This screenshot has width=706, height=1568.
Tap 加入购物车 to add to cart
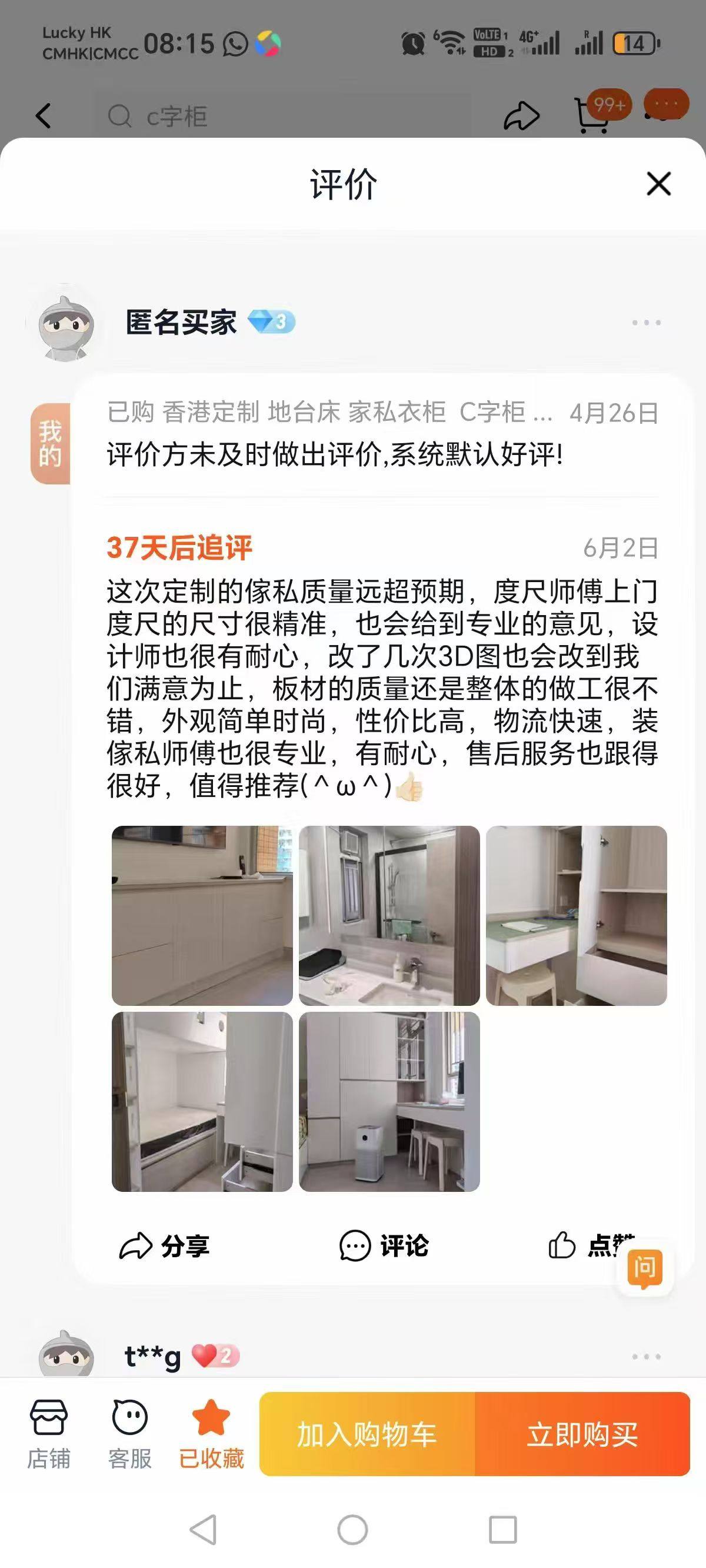click(x=367, y=1434)
